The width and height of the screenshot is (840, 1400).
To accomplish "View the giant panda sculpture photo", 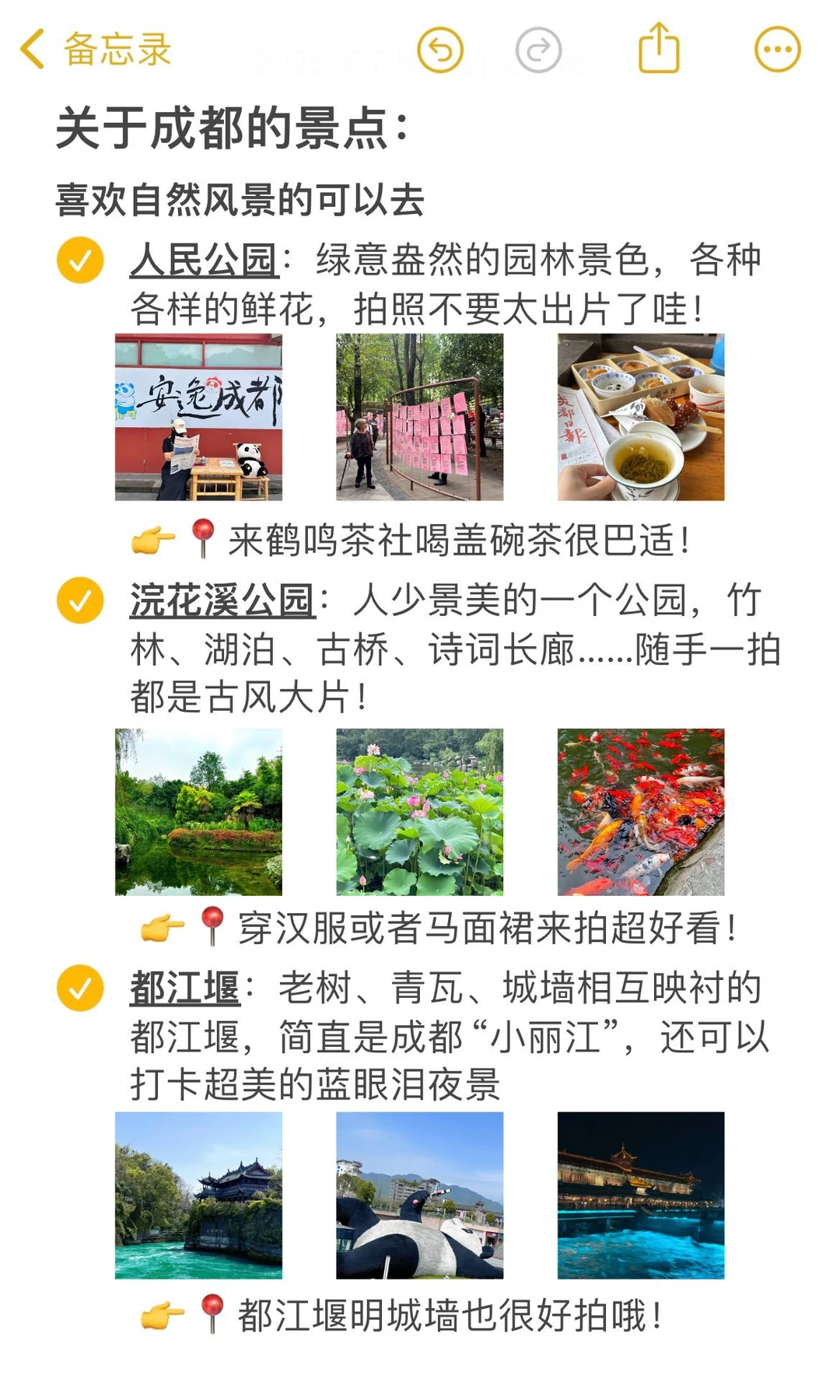I will click(420, 1195).
